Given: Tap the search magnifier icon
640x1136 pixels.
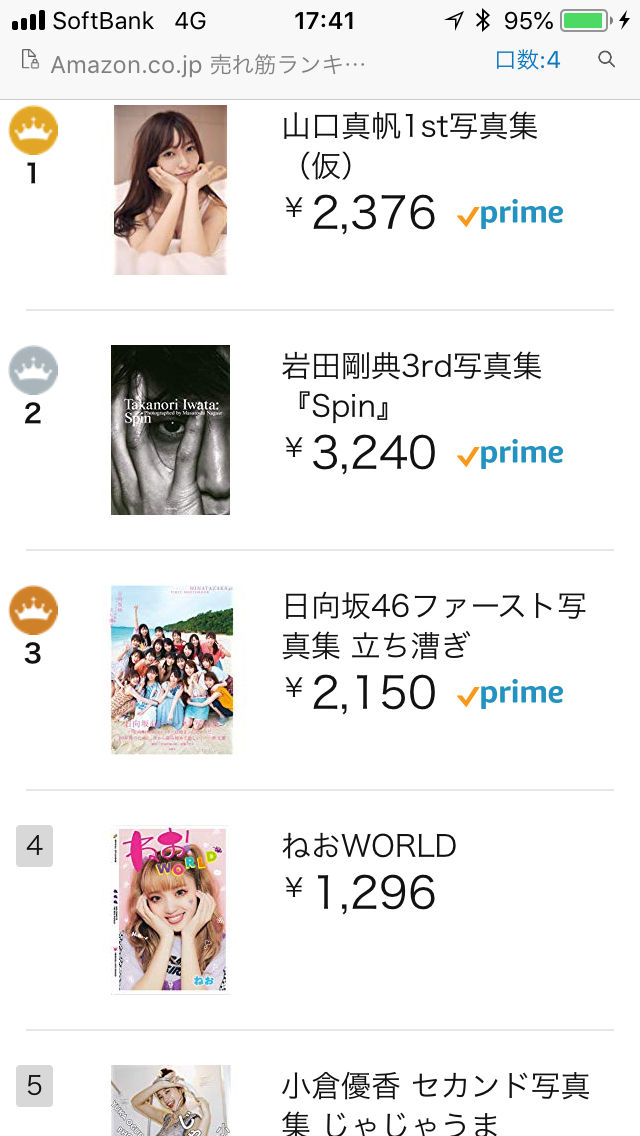Looking at the screenshot, I should (x=606, y=60).
